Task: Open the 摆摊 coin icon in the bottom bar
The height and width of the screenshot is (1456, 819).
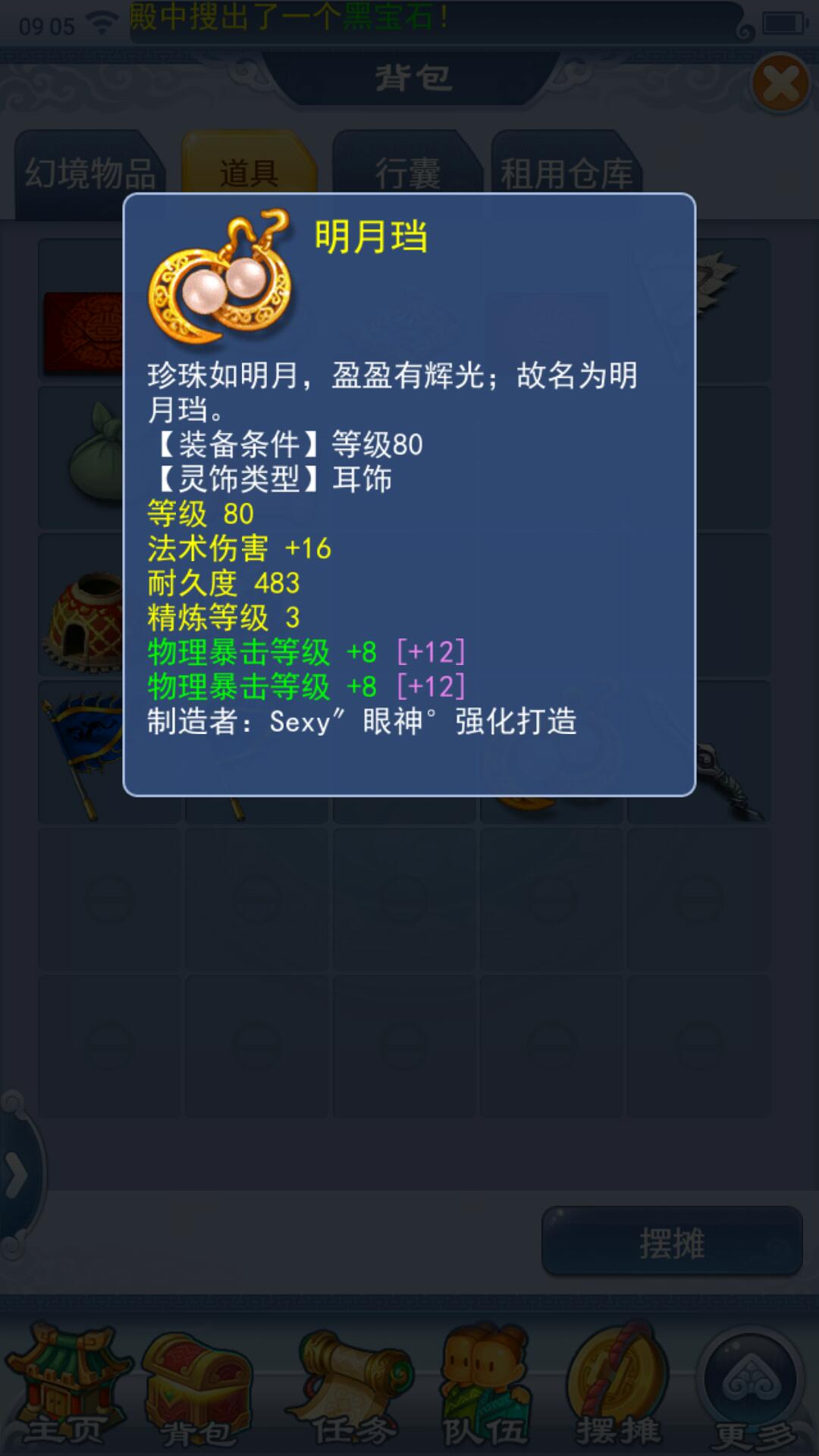Action: point(618,1388)
